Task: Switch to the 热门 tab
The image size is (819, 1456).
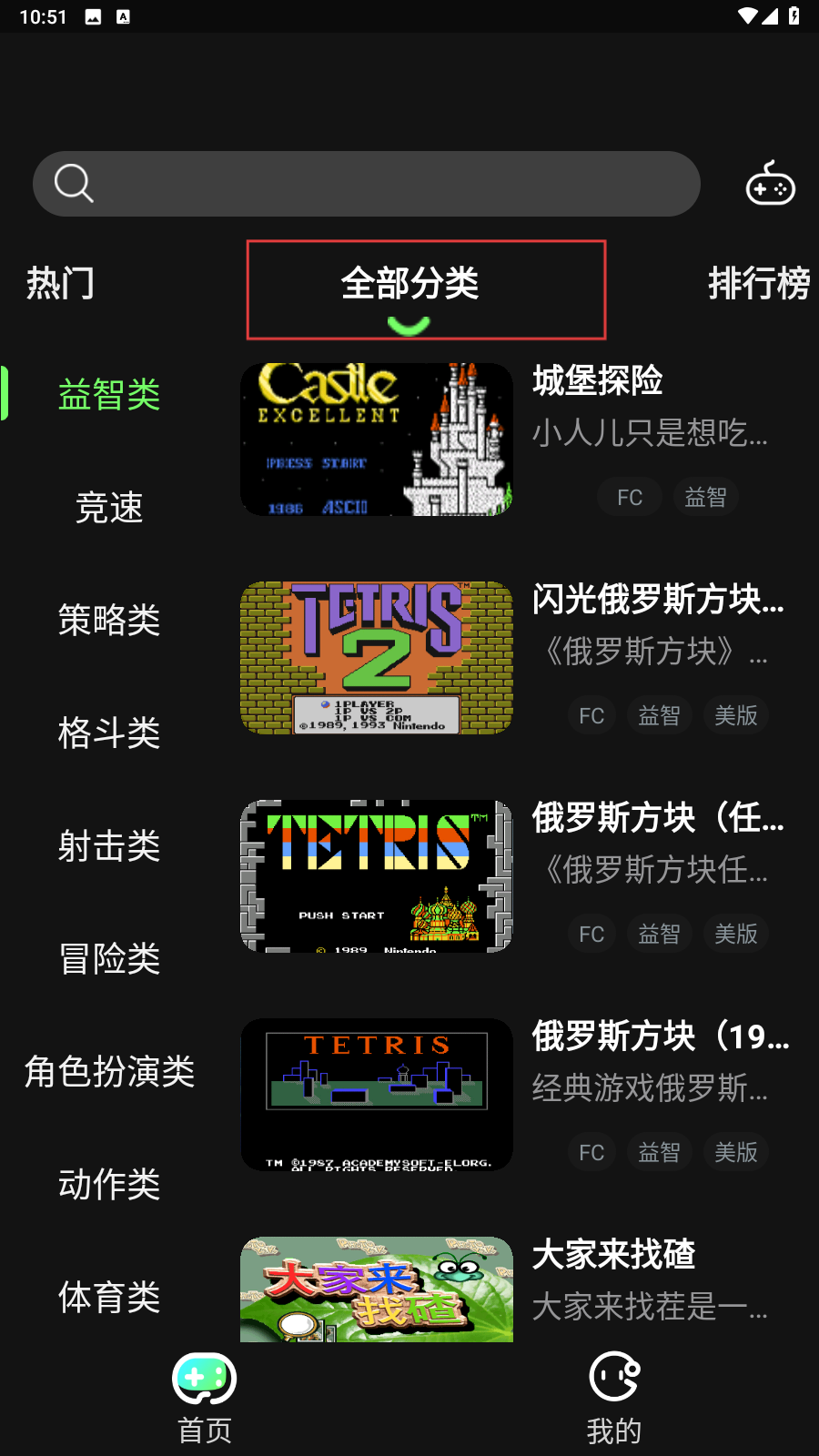Action: pos(60,283)
